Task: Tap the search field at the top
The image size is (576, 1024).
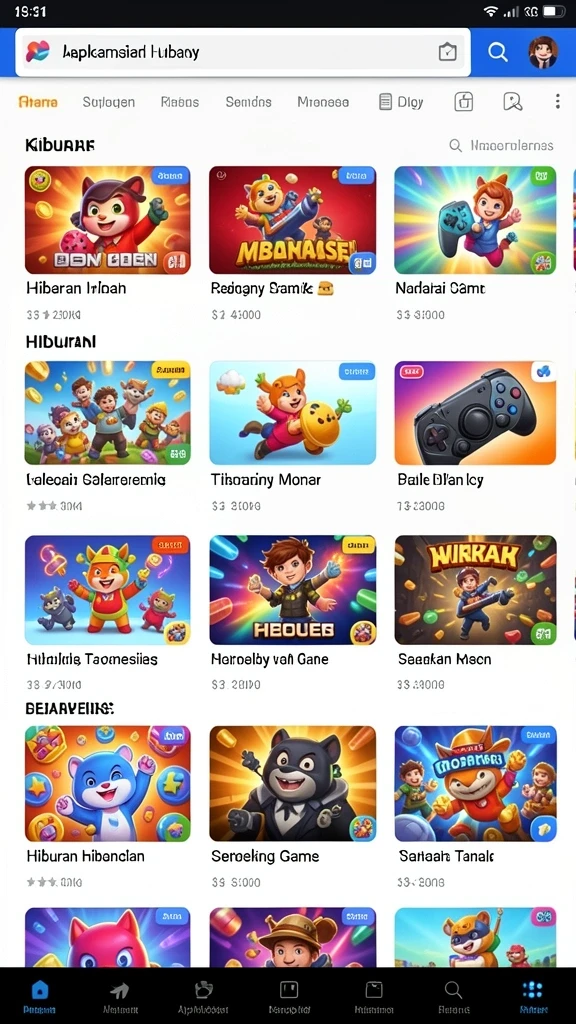Action: [x=243, y=52]
